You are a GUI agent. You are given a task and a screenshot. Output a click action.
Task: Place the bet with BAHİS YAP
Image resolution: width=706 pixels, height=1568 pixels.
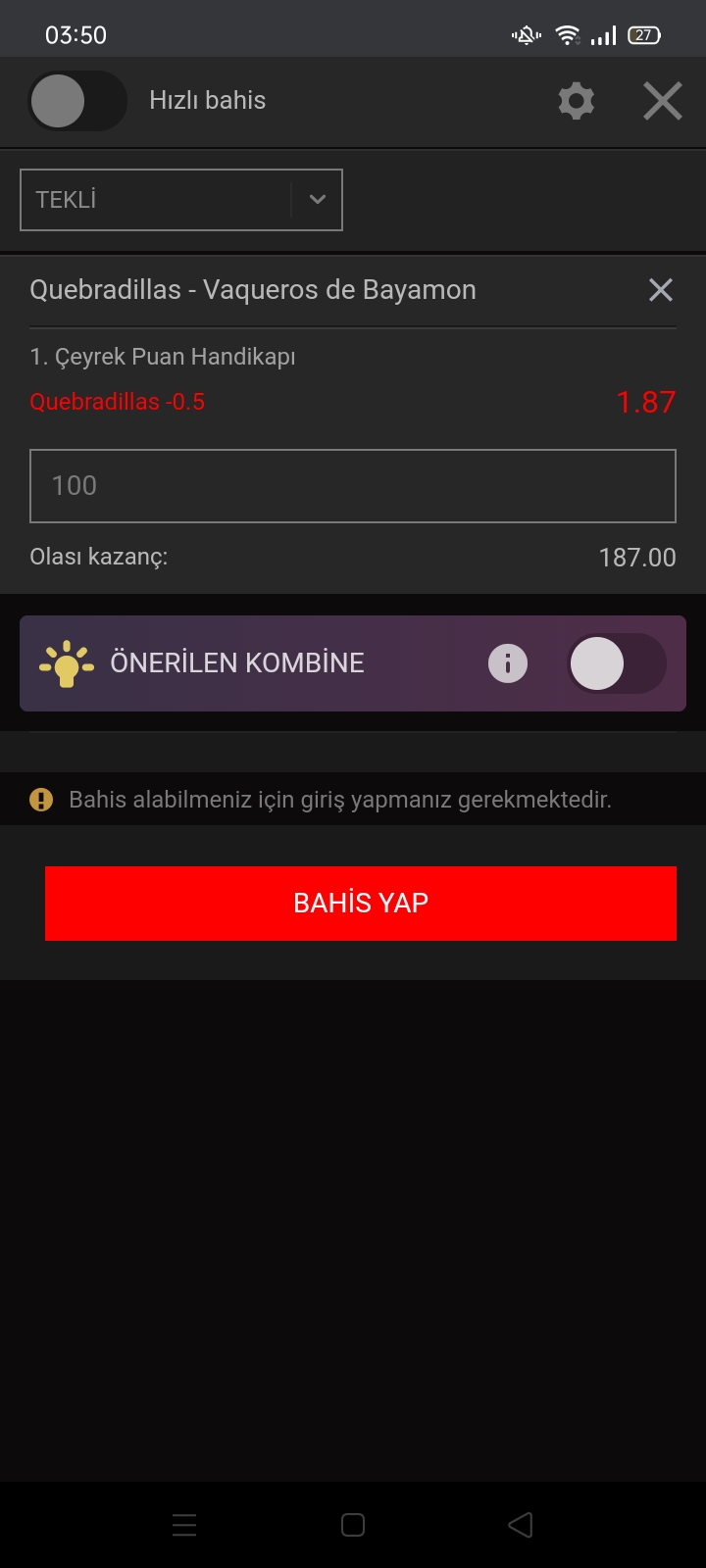[361, 904]
